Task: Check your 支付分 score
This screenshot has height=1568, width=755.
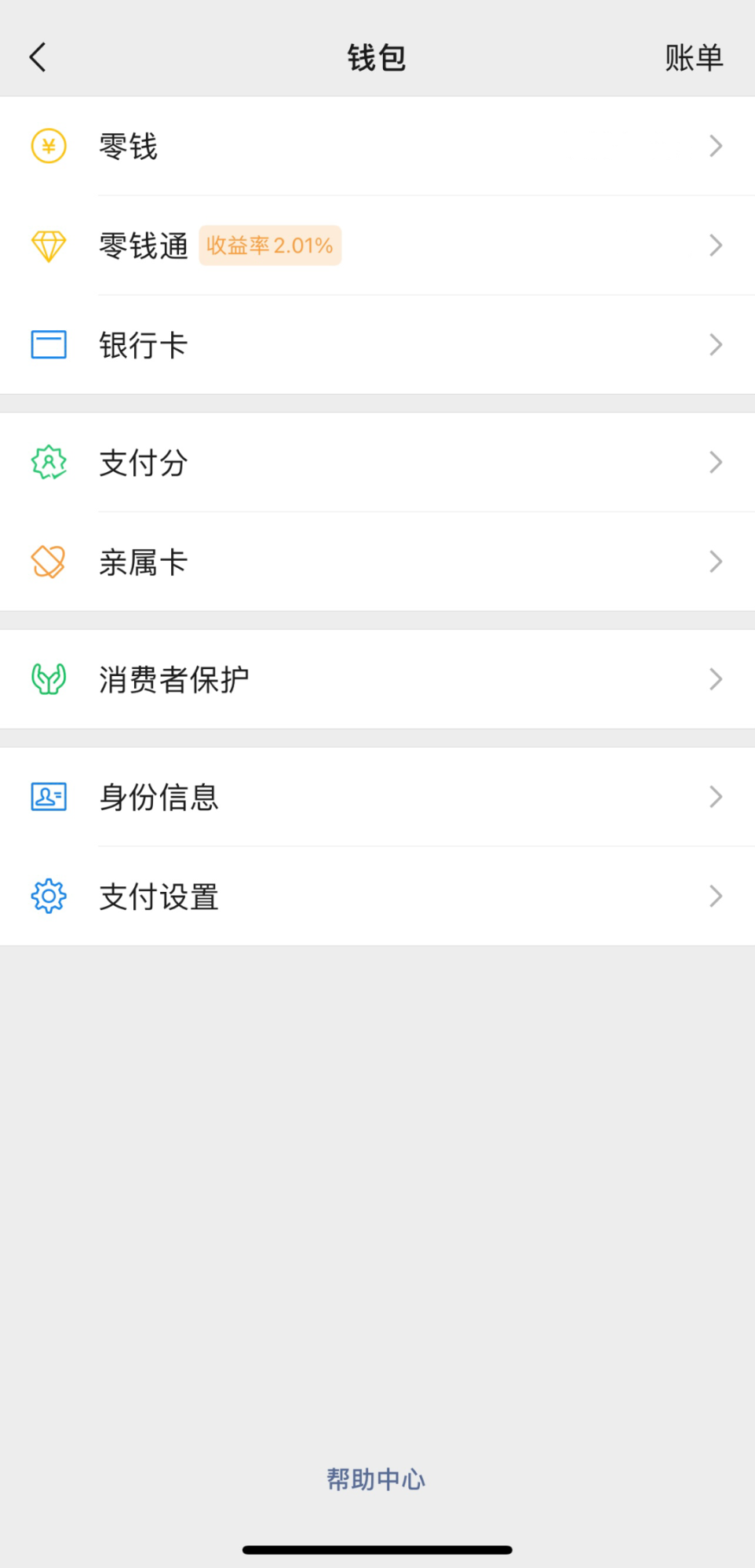Action: coord(143,464)
